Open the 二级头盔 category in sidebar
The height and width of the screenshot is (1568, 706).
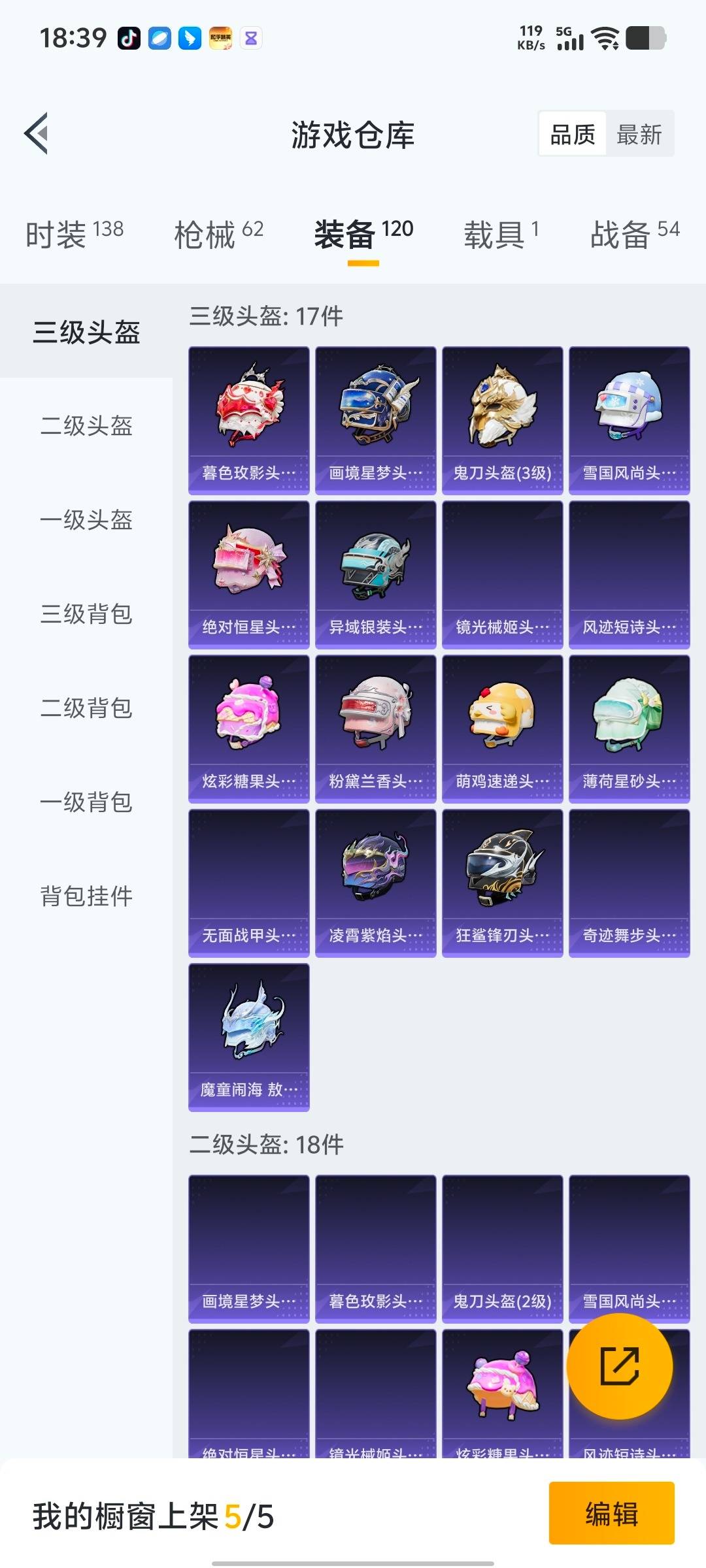pyautogui.click(x=85, y=427)
